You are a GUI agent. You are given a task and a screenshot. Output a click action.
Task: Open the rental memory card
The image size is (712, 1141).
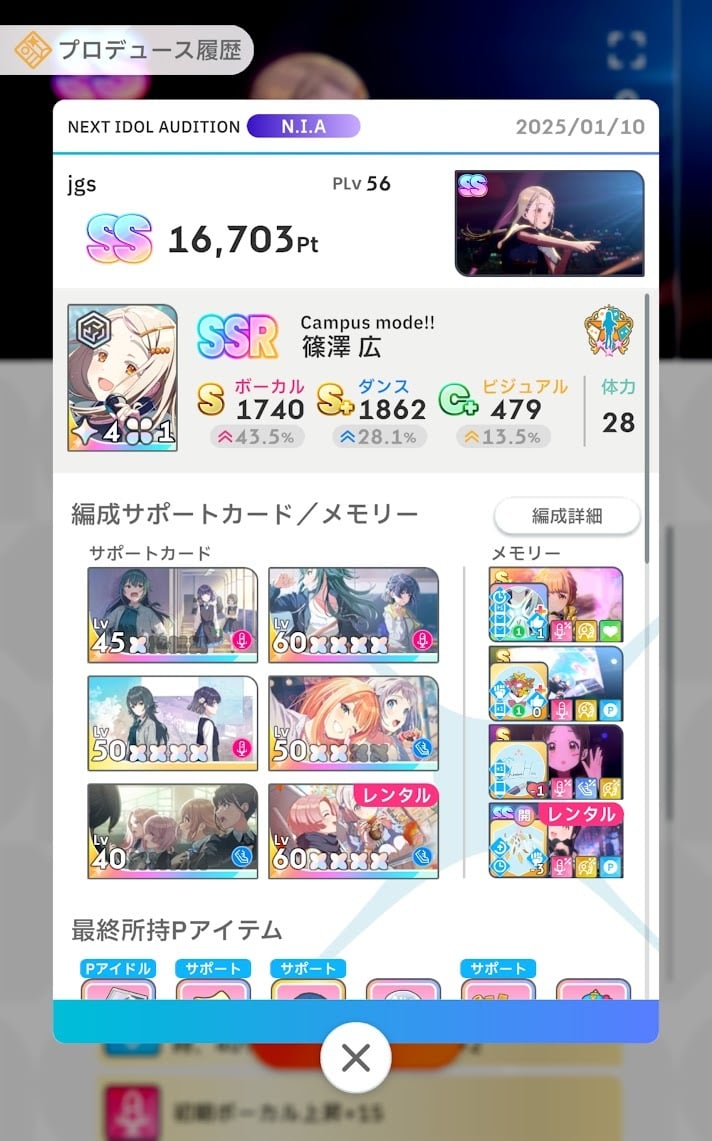click(556, 840)
